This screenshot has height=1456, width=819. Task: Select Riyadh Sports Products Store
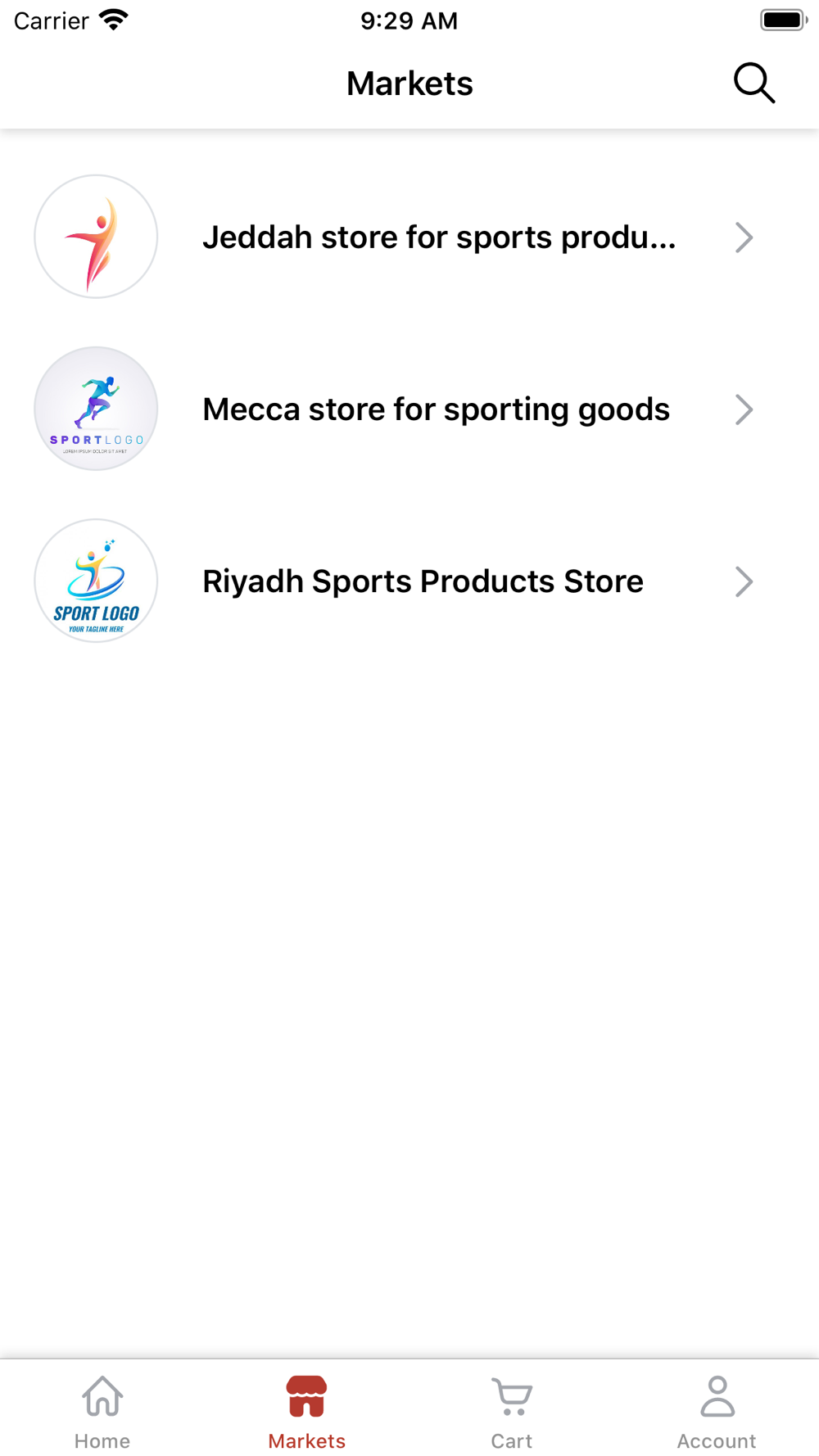tap(409, 581)
